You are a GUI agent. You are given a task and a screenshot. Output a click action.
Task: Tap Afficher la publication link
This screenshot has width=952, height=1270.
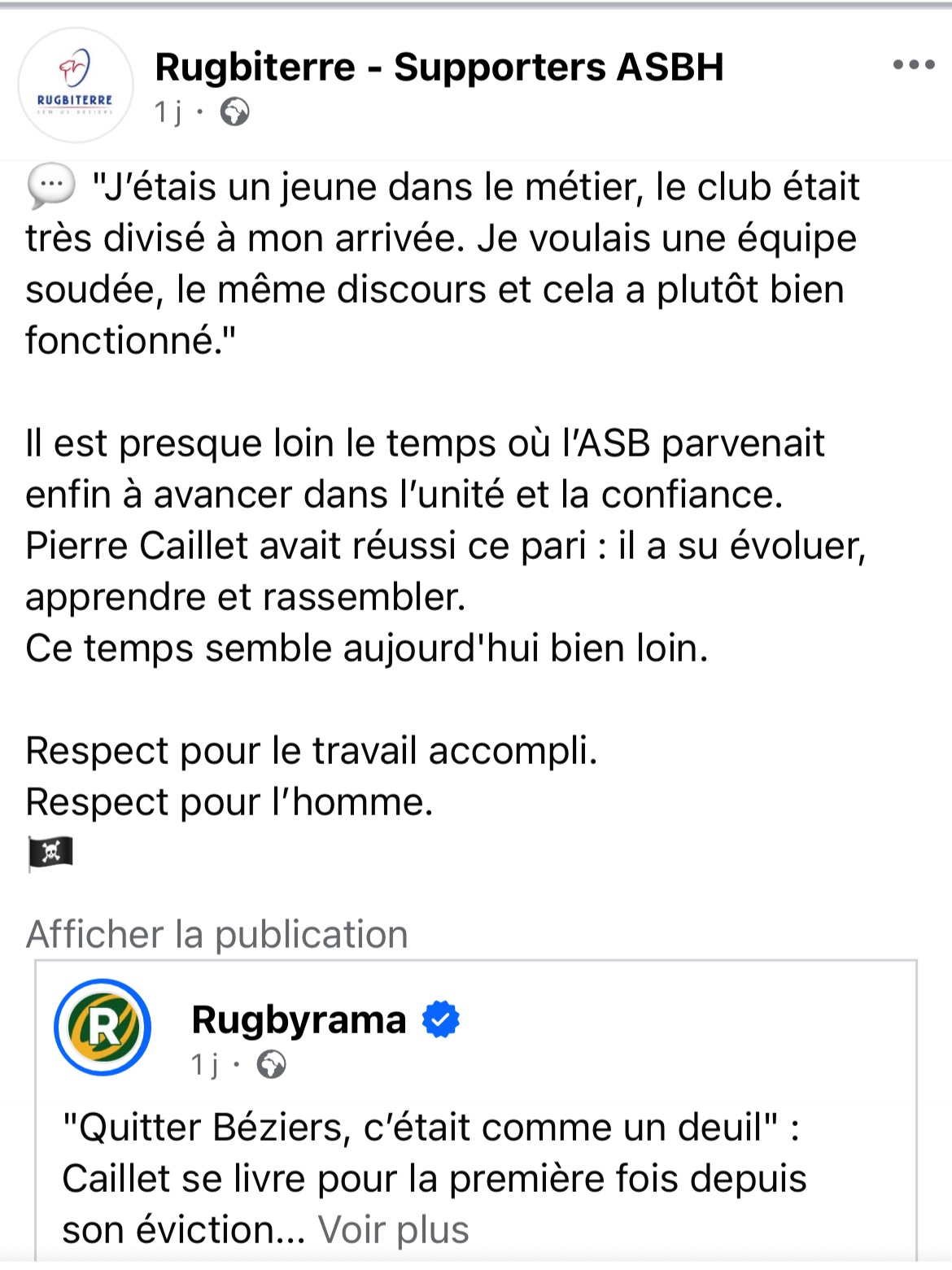click(216, 934)
